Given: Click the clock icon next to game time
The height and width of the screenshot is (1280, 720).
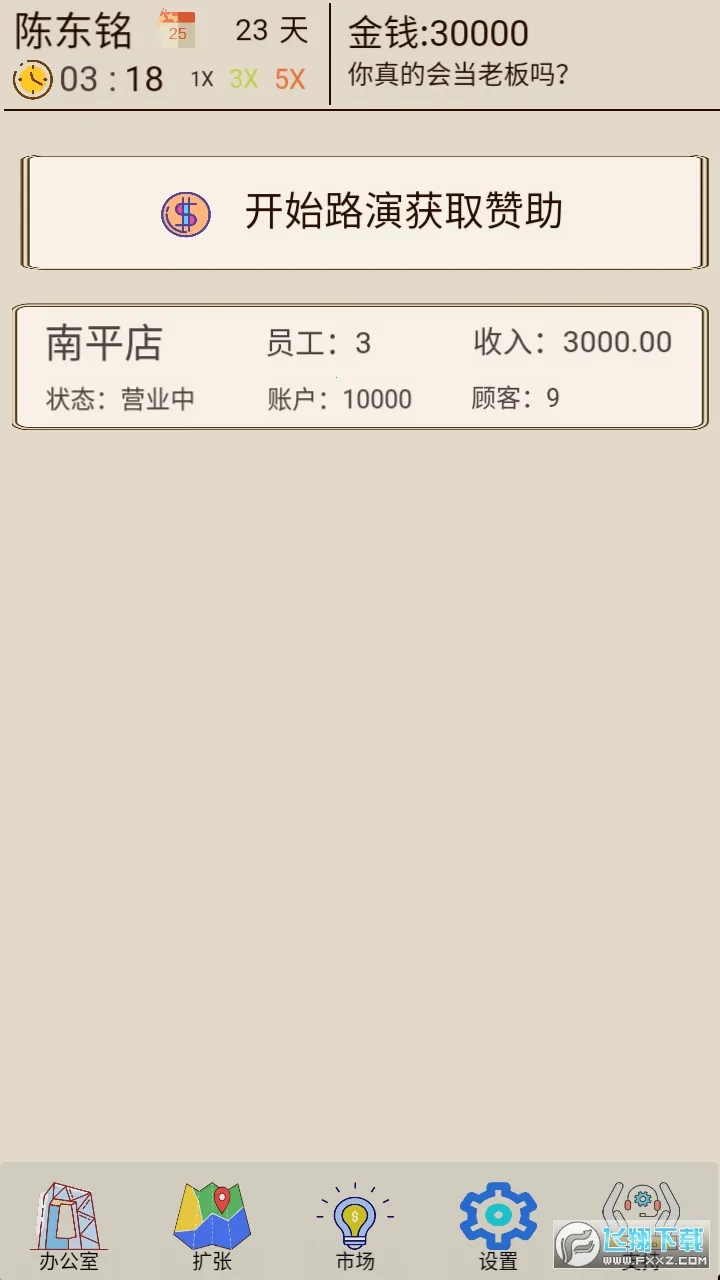Looking at the screenshot, I should pos(33,78).
